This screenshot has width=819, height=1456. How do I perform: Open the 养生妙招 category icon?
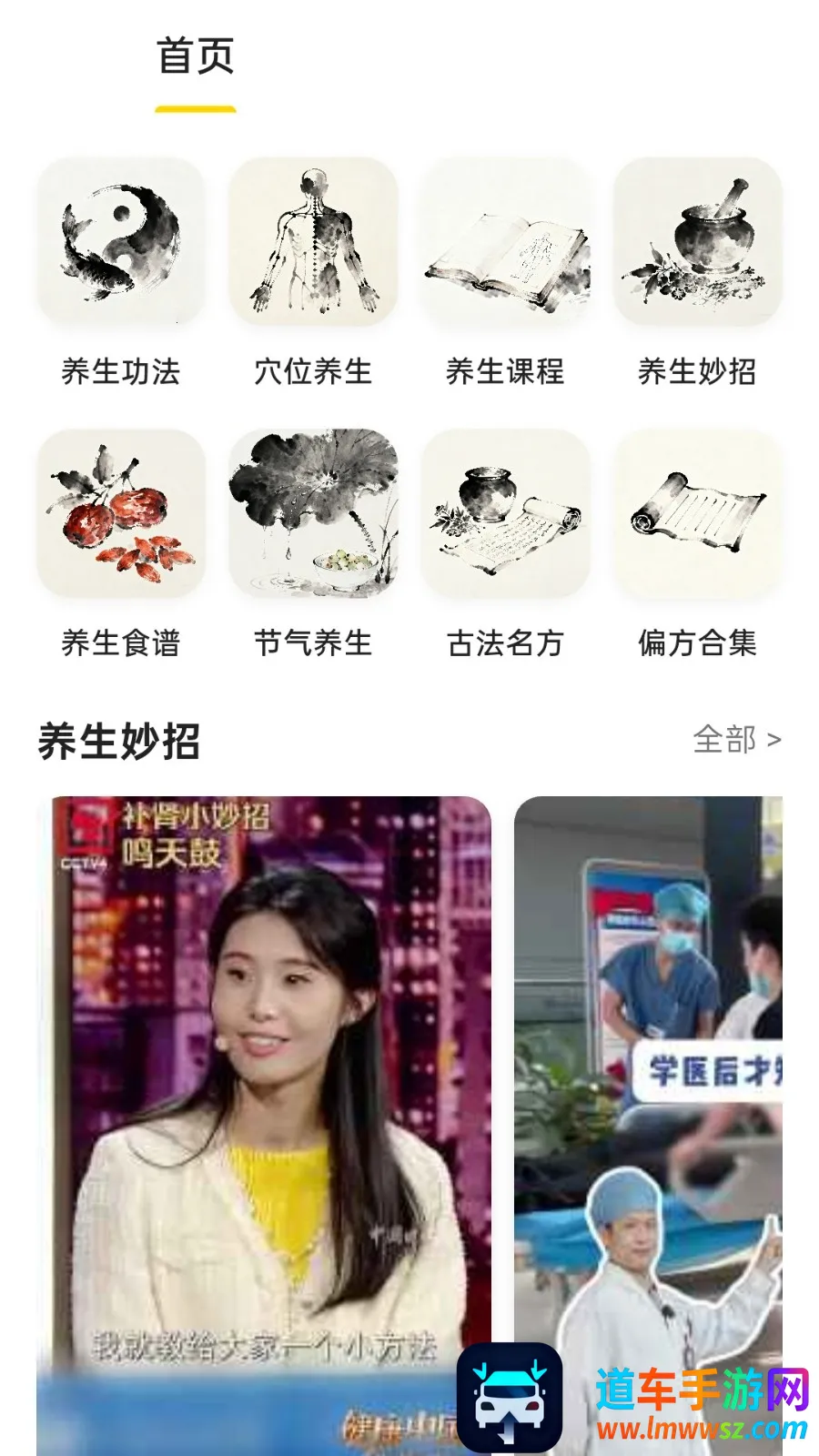[697, 242]
